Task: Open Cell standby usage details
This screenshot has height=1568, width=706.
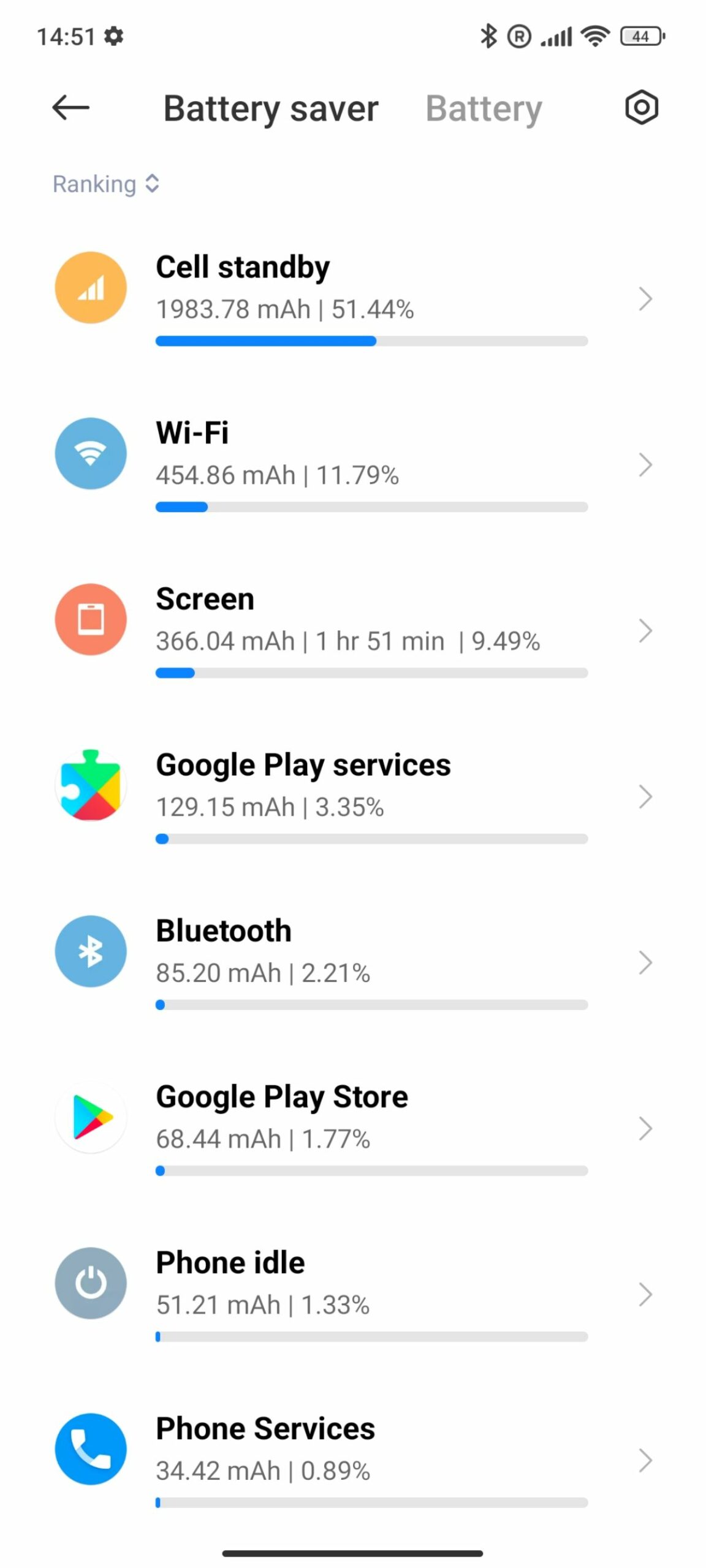Action: pyautogui.click(x=353, y=298)
